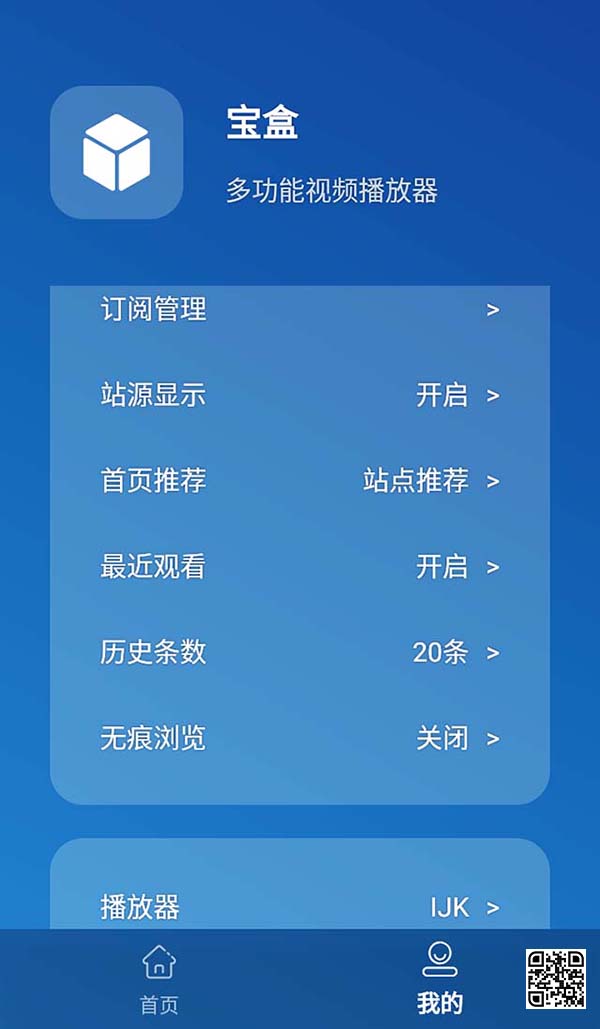This screenshot has width=600, height=1029.
Task: Toggle the 最近观看 recently watched setting
Action: click(300, 567)
